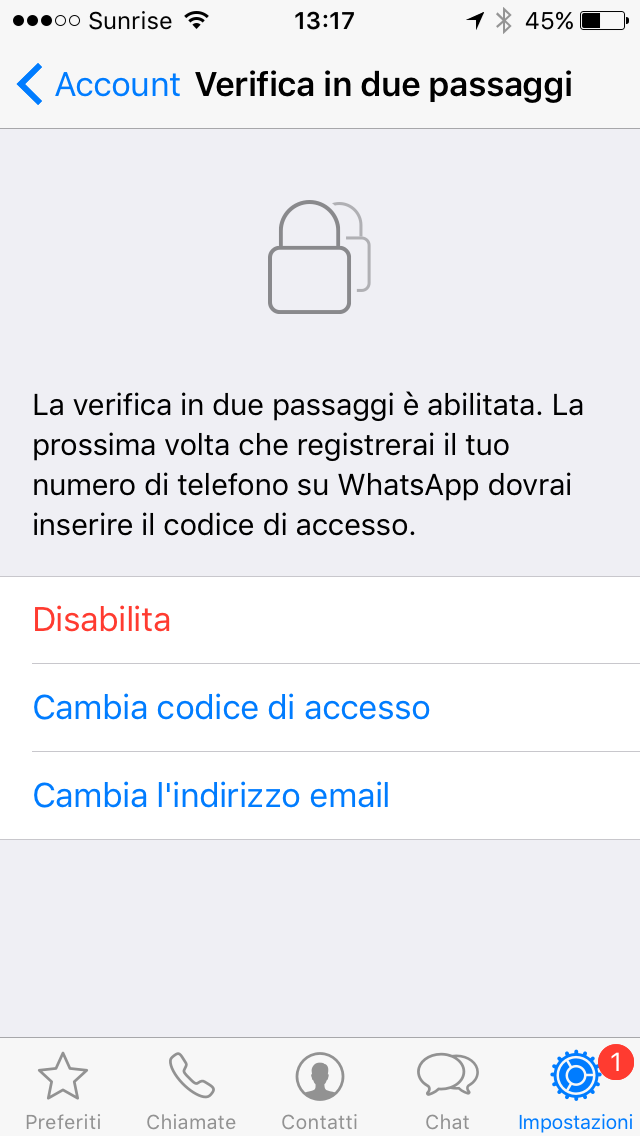Tap Disabilita to disable two-step verification
Viewport: 640px width, 1136px height.
point(320,620)
